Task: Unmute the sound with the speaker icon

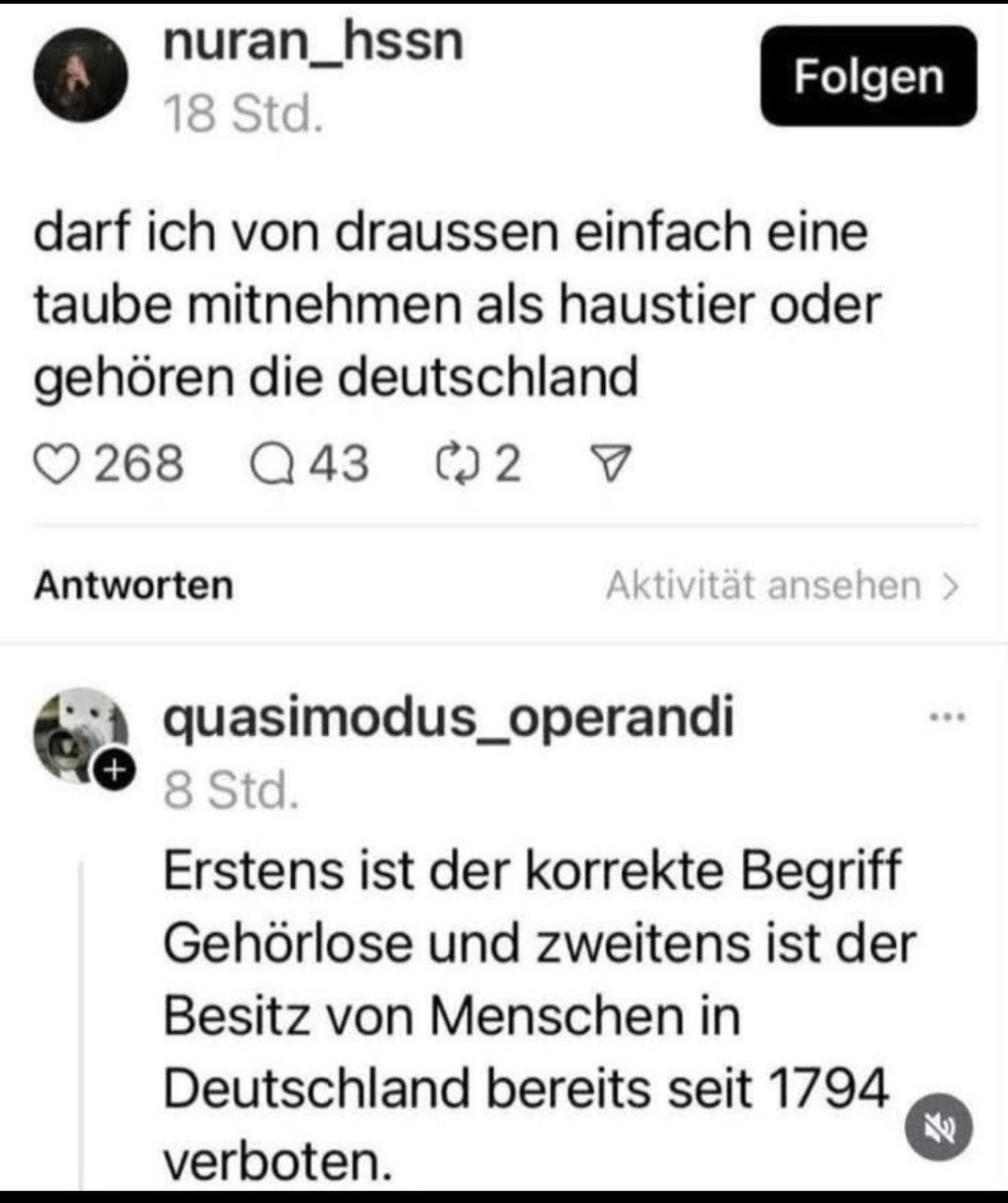Action: click(938, 1128)
